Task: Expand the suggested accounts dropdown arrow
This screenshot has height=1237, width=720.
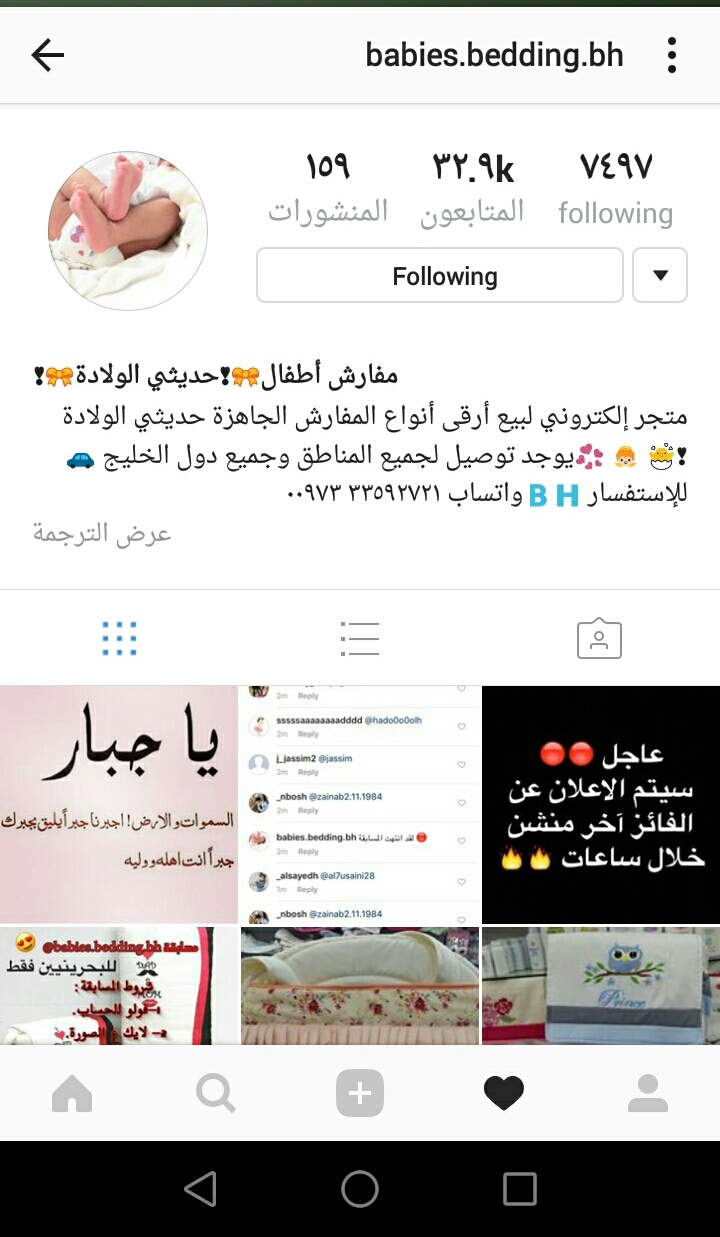Action: [x=660, y=276]
